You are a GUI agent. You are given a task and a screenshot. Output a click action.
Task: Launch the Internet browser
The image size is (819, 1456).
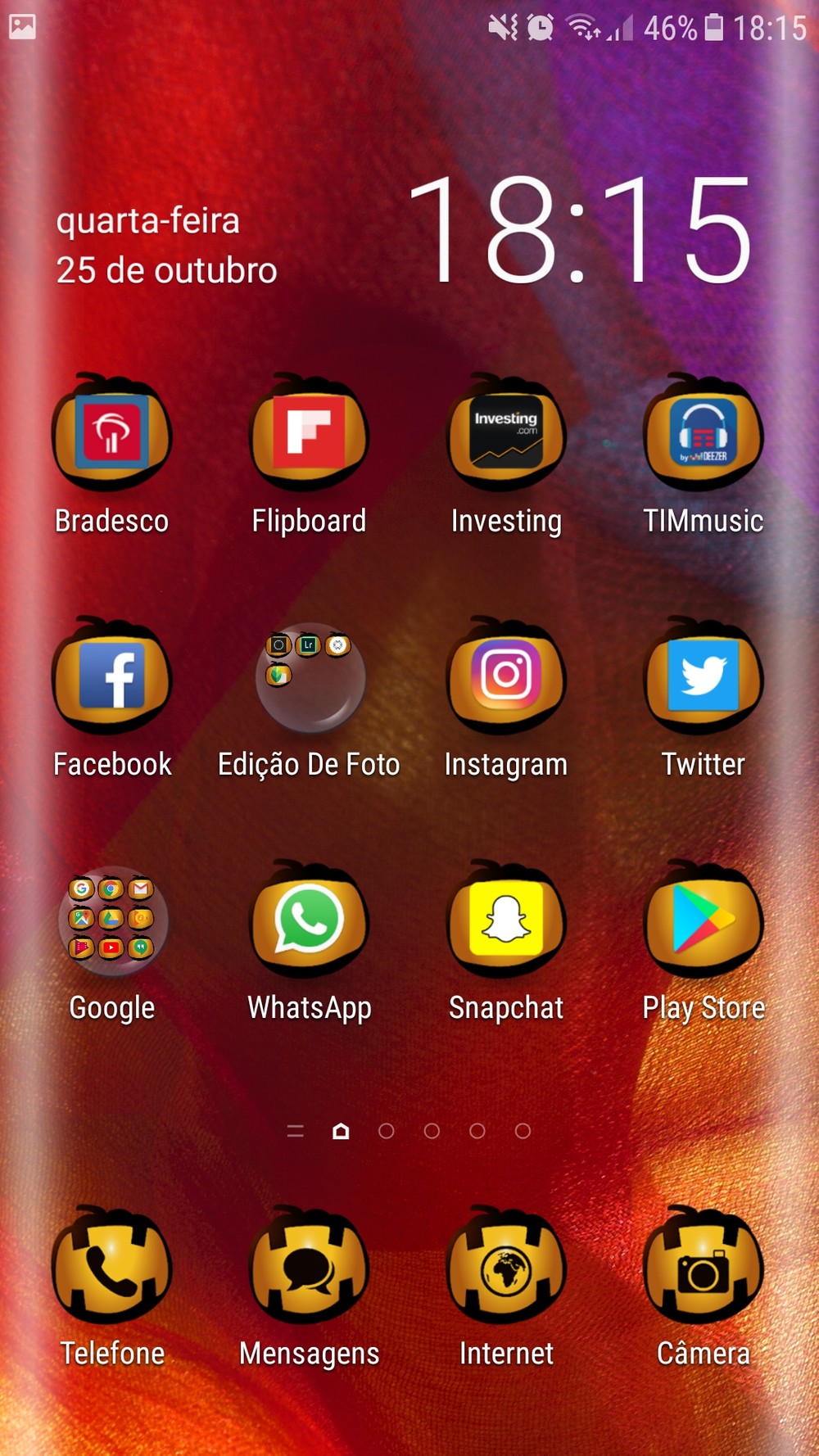506,1267
